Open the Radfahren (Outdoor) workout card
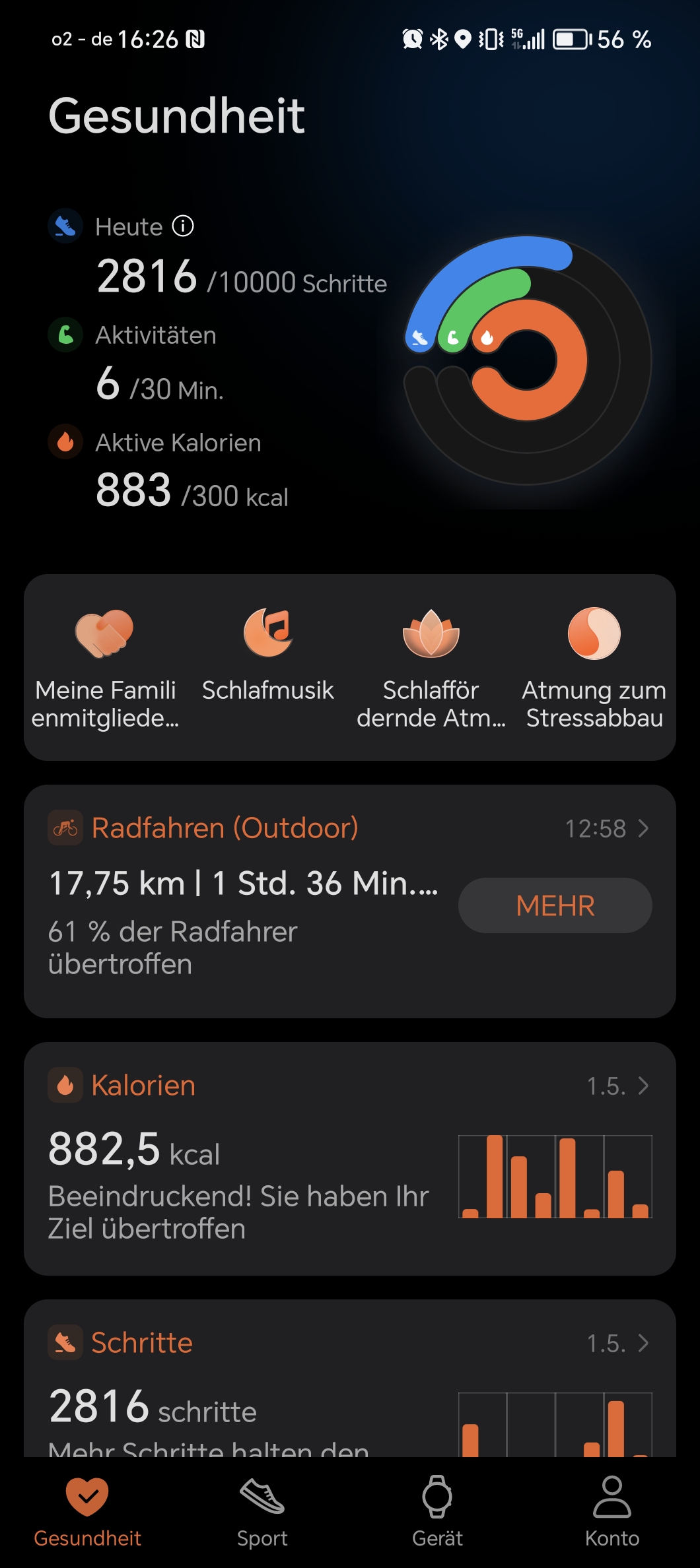Viewport: 700px width, 1568px height. 225,829
